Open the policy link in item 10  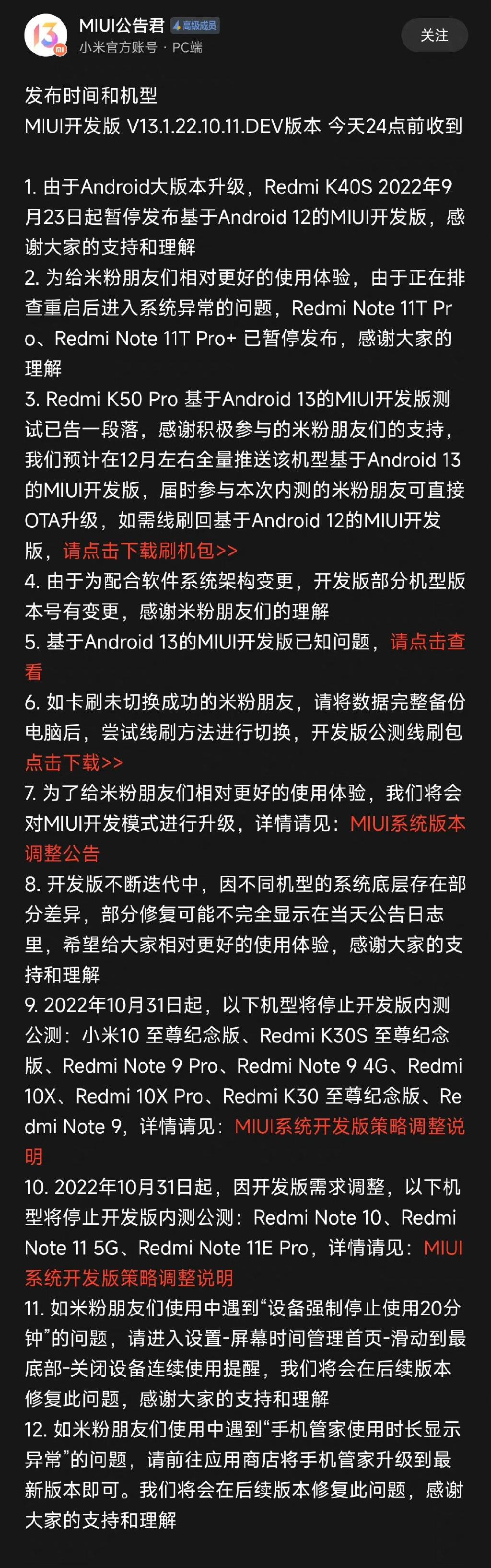(x=129, y=1278)
